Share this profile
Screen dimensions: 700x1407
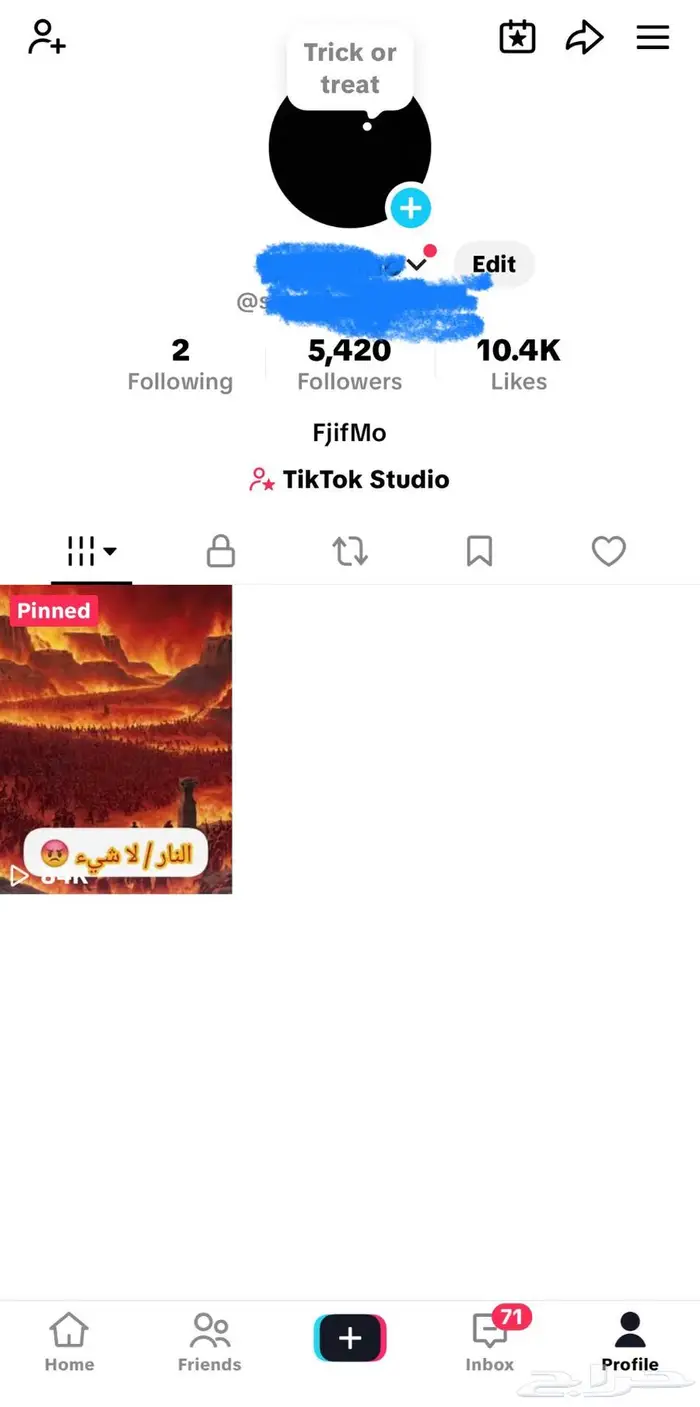coord(584,38)
